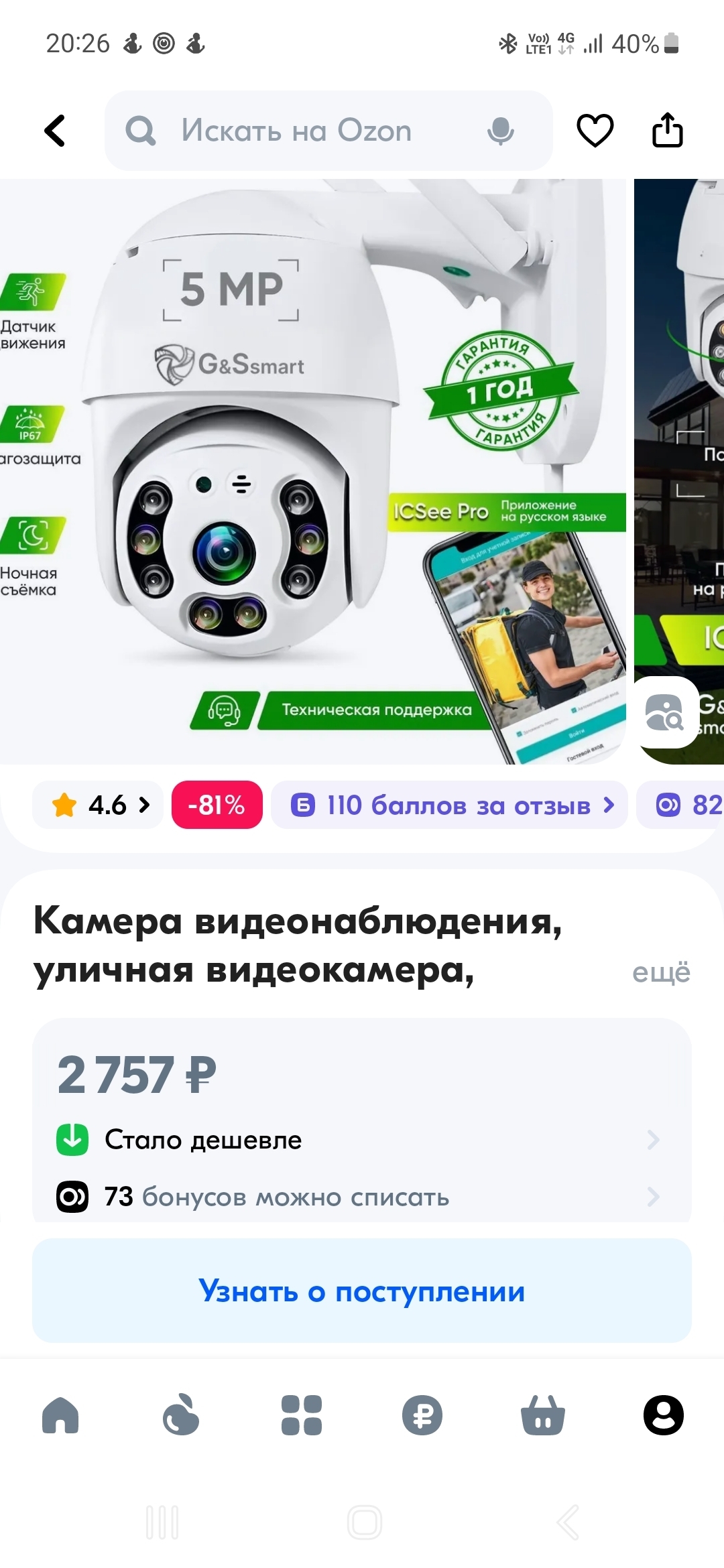The height and width of the screenshot is (1568, 724).
Task: Switch to the home tab
Action: [60, 1415]
